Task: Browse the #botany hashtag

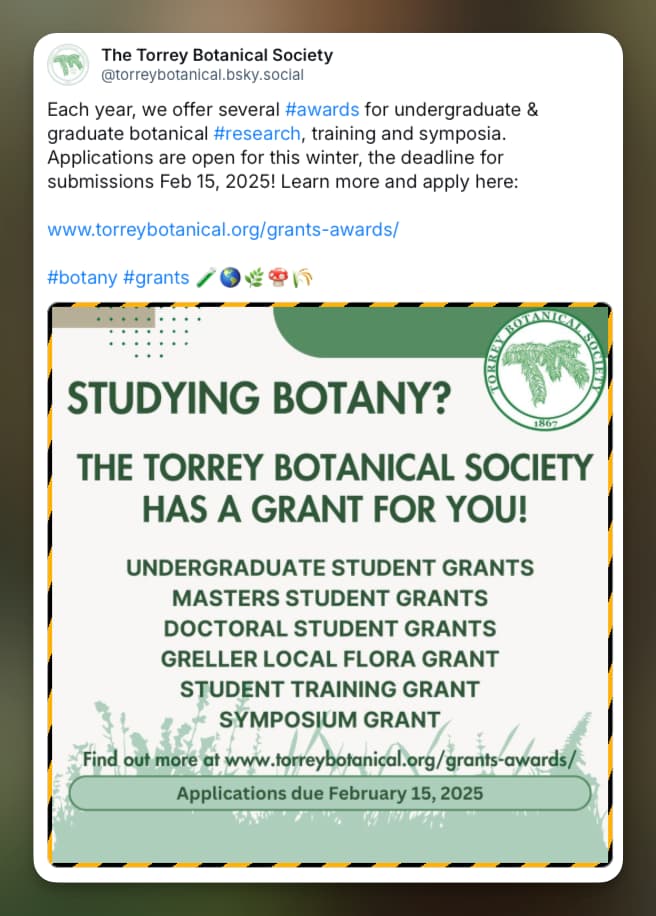Action: click(x=80, y=277)
